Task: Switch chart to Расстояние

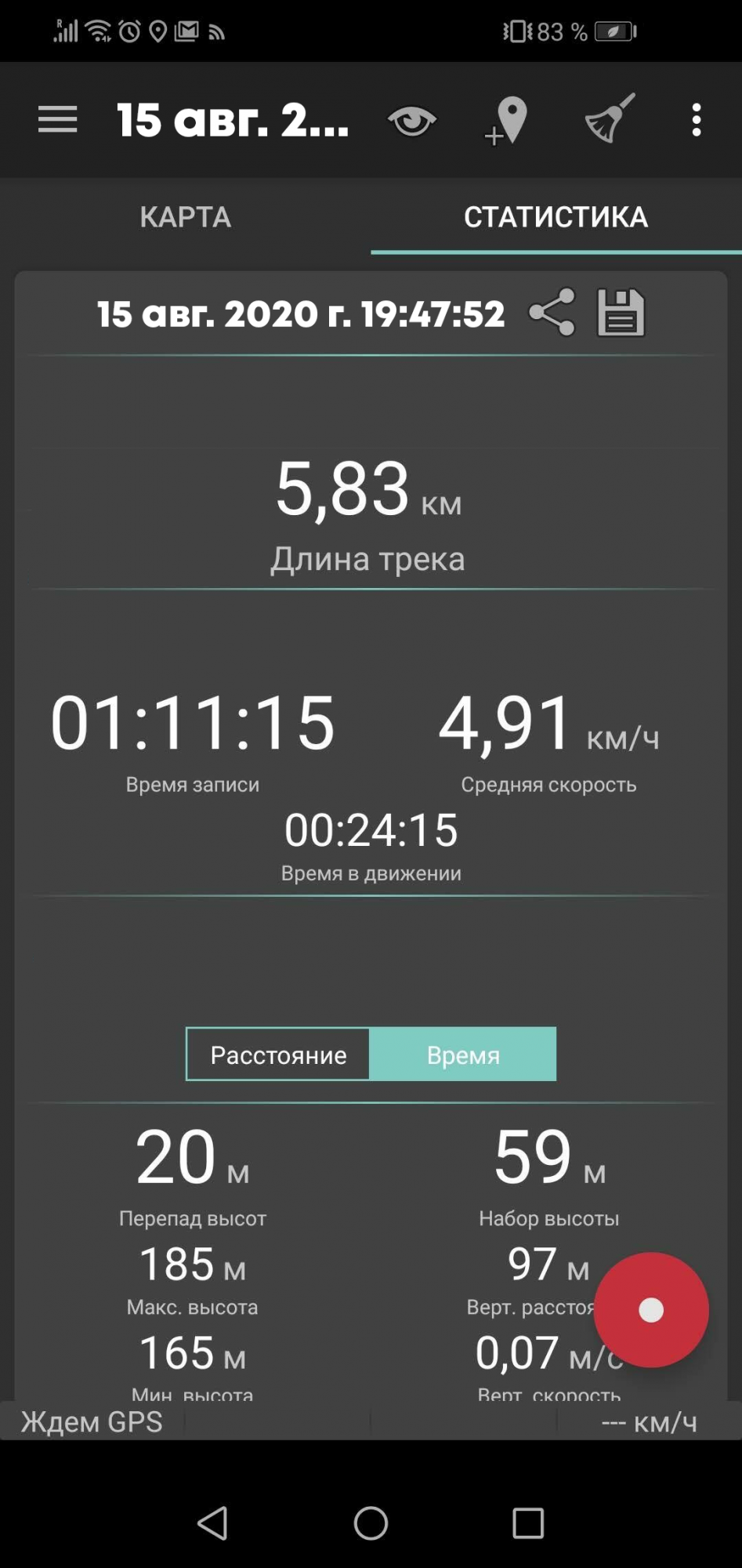Action: point(278,1054)
